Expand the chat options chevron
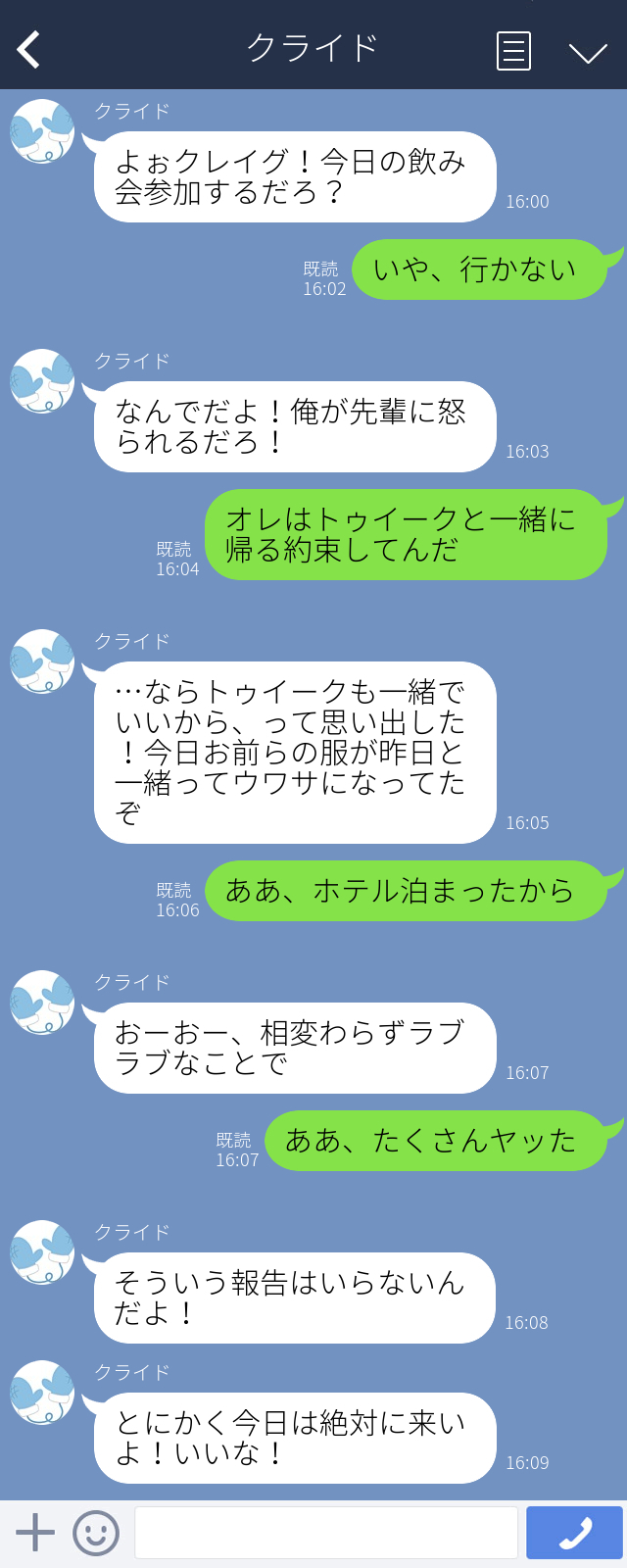 click(588, 52)
